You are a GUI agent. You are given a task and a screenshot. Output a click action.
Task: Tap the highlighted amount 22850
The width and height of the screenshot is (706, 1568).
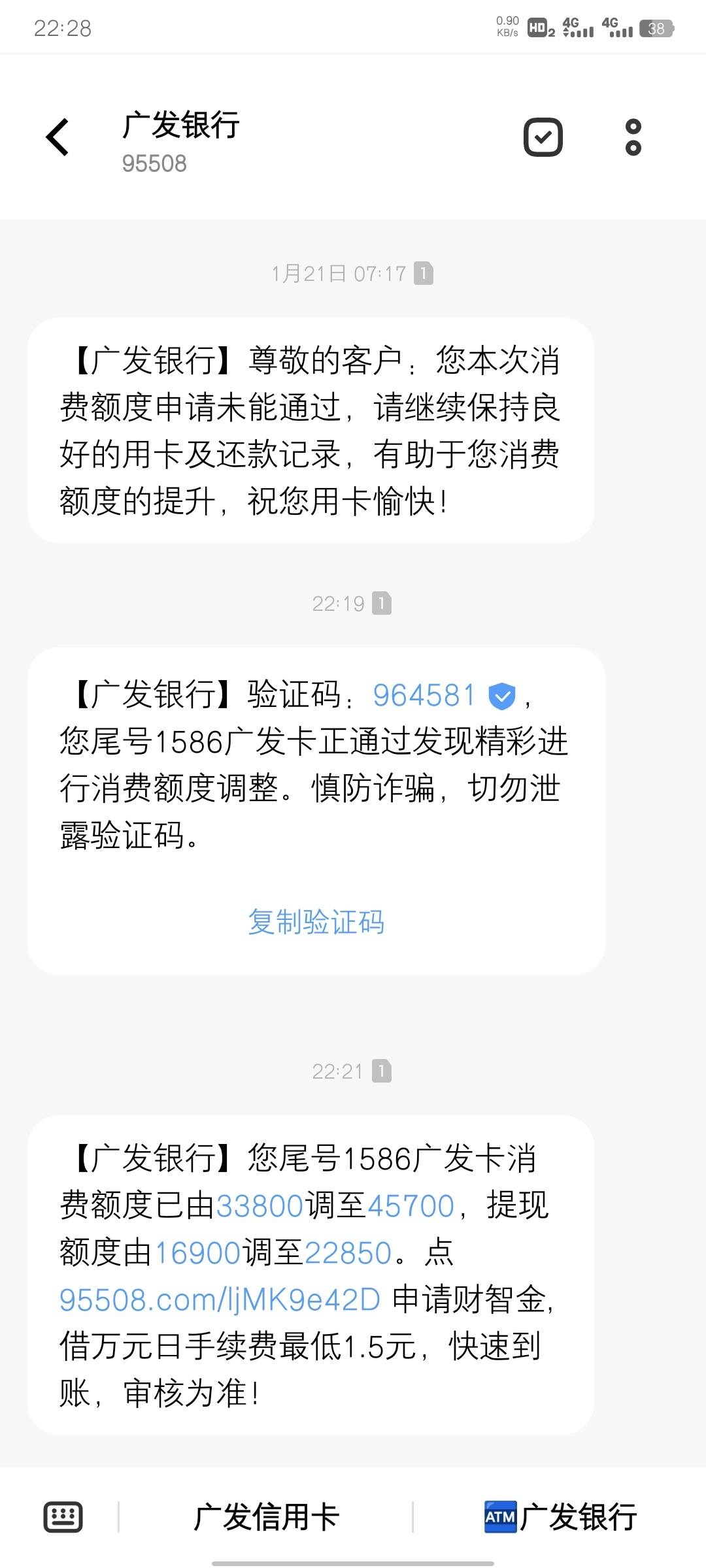[348, 1252]
